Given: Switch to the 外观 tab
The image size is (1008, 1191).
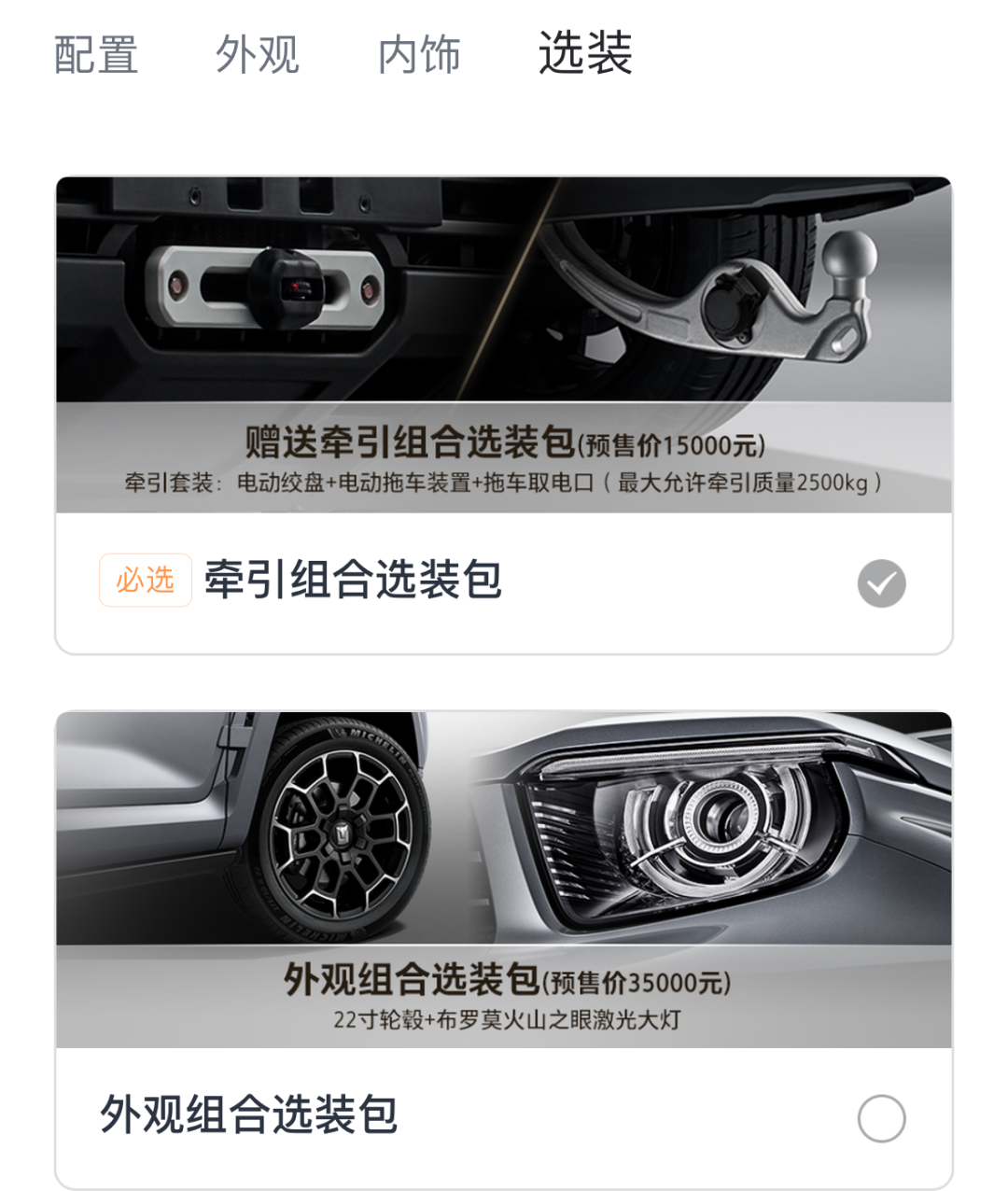Looking at the screenshot, I should [258, 54].
